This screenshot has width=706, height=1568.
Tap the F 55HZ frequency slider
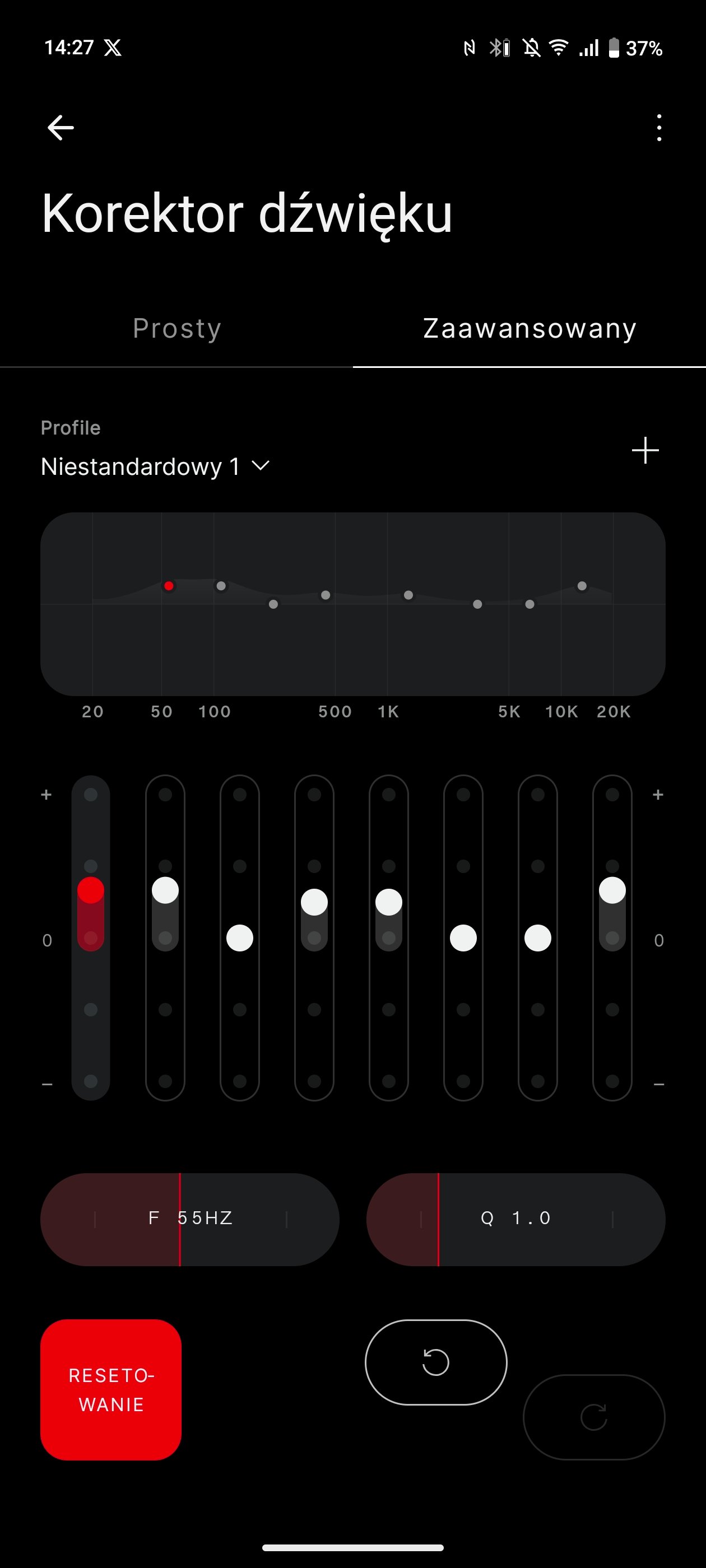click(x=189, y=1219)
